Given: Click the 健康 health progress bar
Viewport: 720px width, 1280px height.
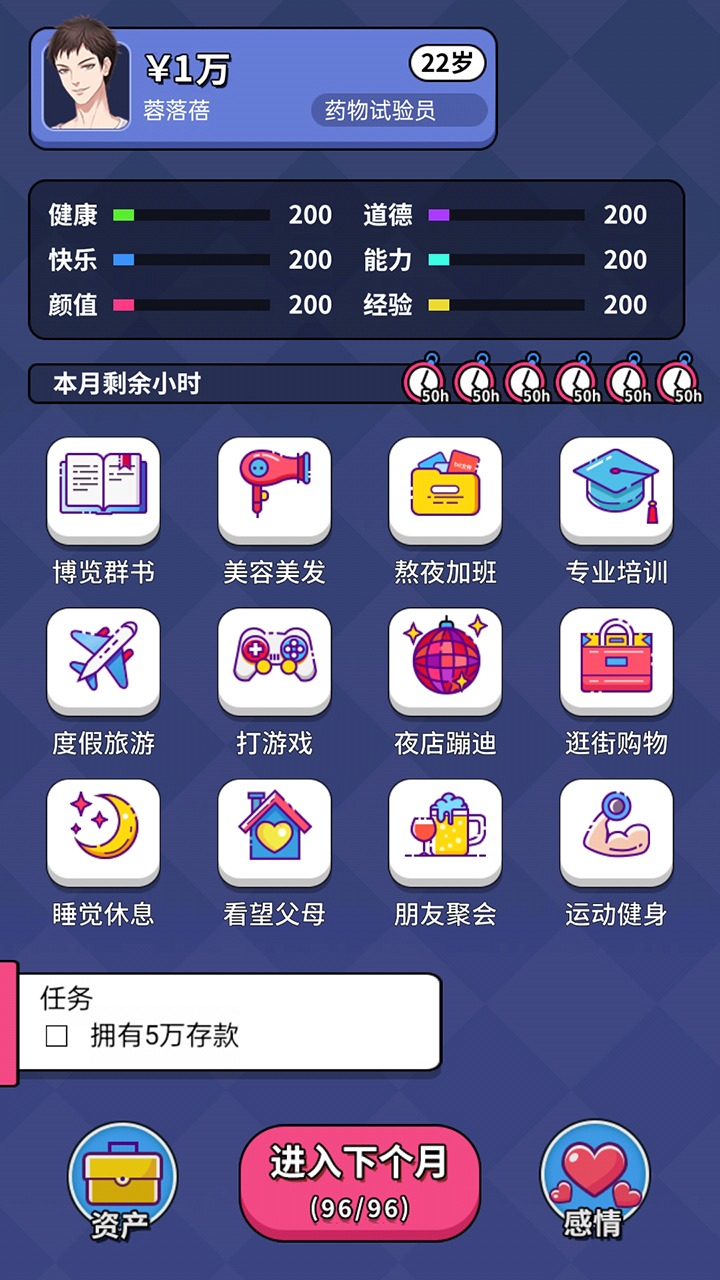Looking at the screenshot, I should (x=195, y=214).
